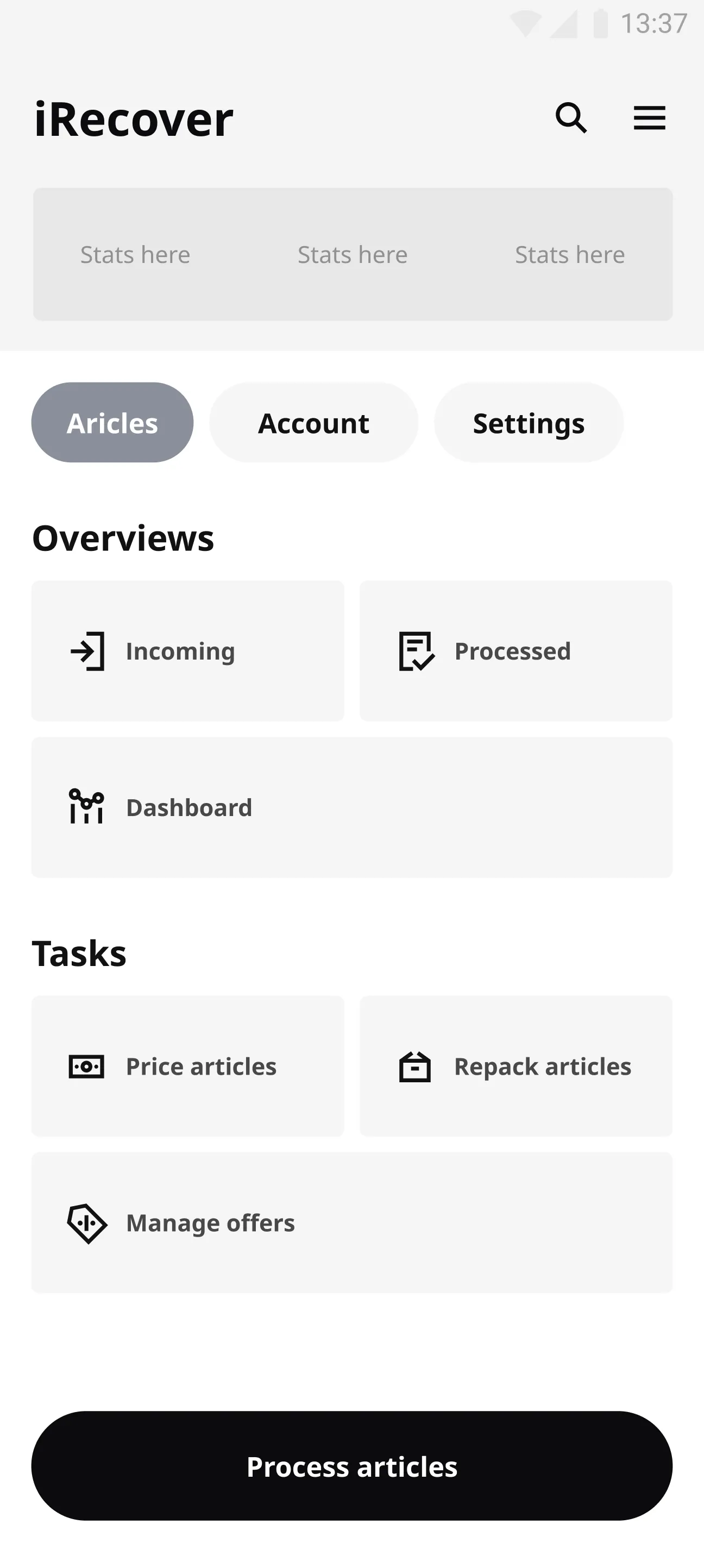This screenshot has width=704, height=1568.
Task: Click the search magnifier icon
Action: 571,118
